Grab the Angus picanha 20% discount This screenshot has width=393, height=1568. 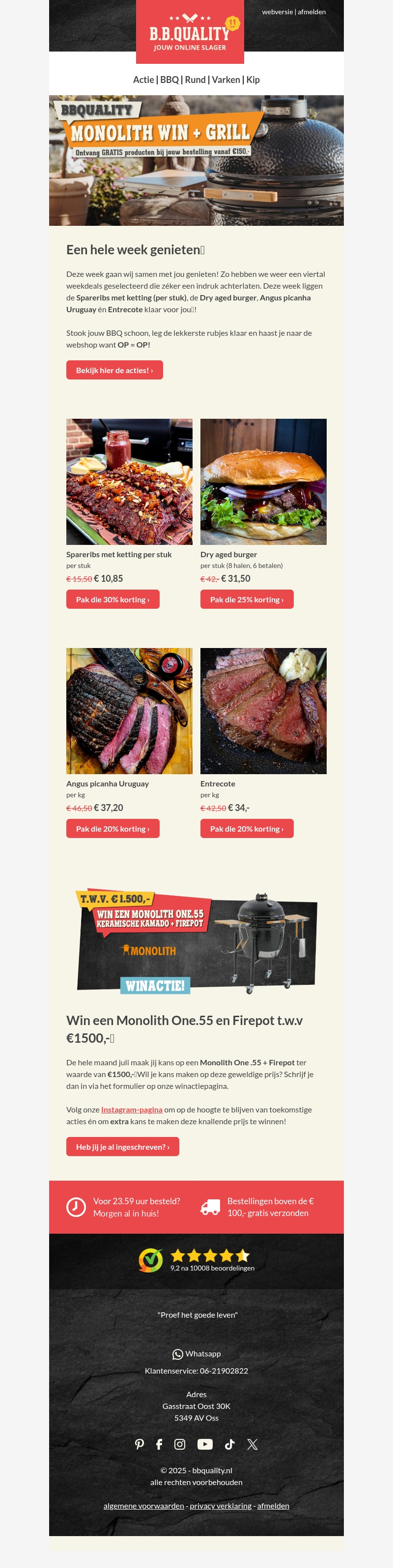[112, 829]
